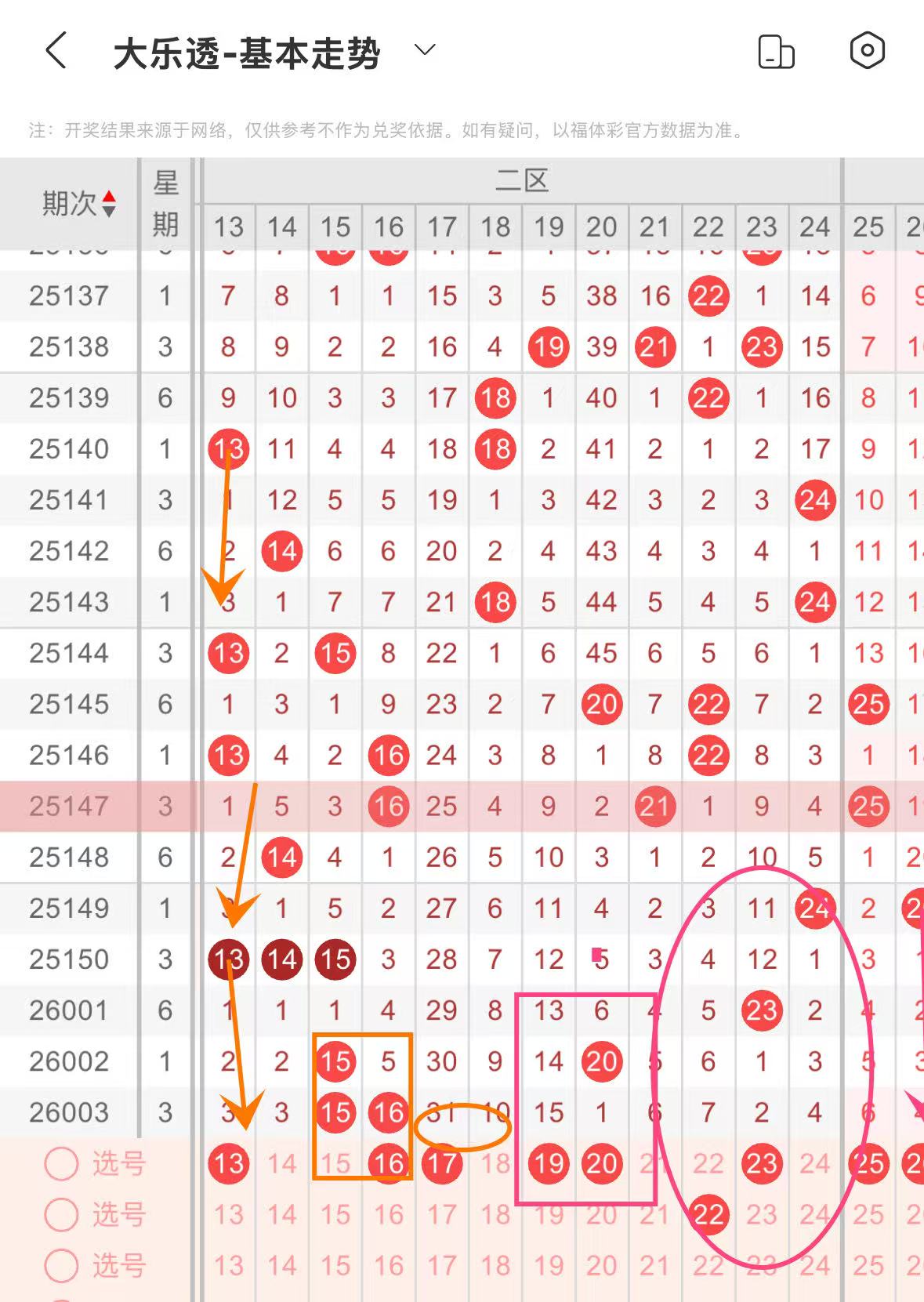Deselect red 22 ball in second 选号 row
924x1302 pixels.
tap(708, 1215)
